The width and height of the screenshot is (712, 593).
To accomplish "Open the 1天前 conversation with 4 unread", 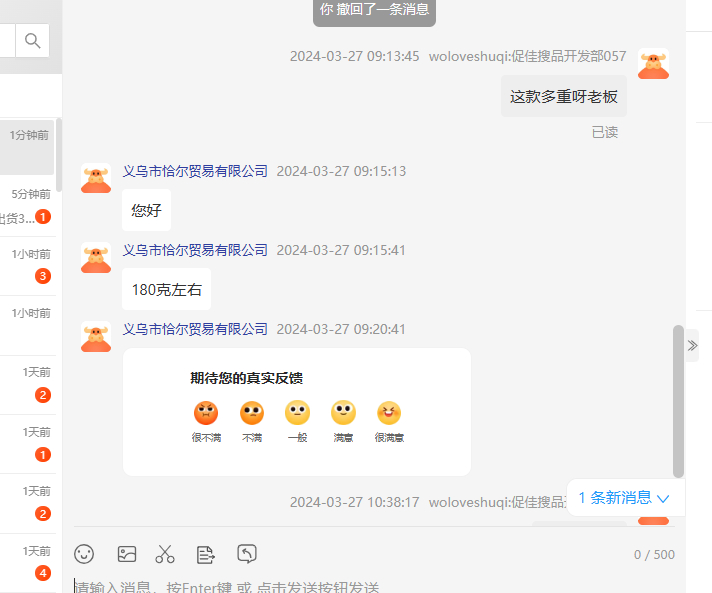I will [x=28, y=561].
